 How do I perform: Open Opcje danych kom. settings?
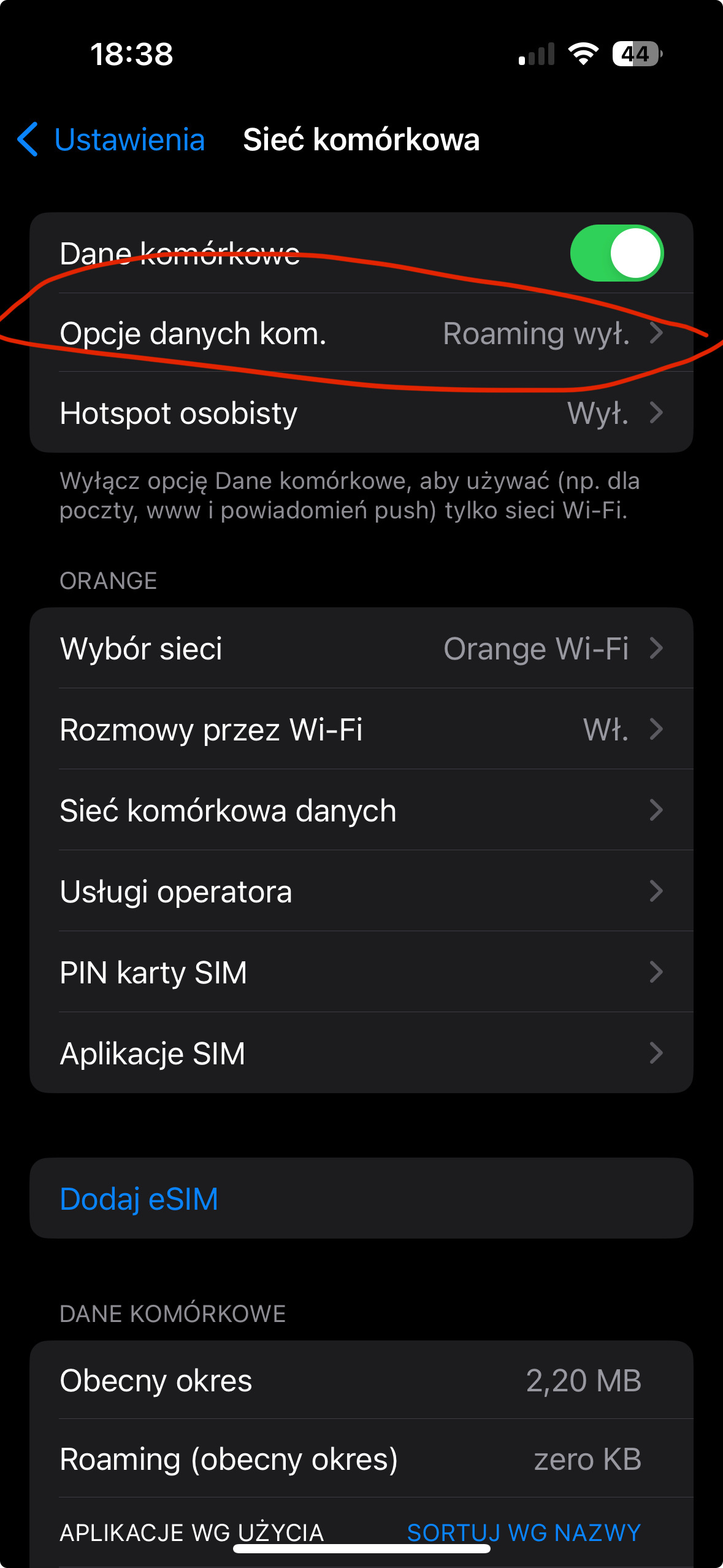pos(361,333)
